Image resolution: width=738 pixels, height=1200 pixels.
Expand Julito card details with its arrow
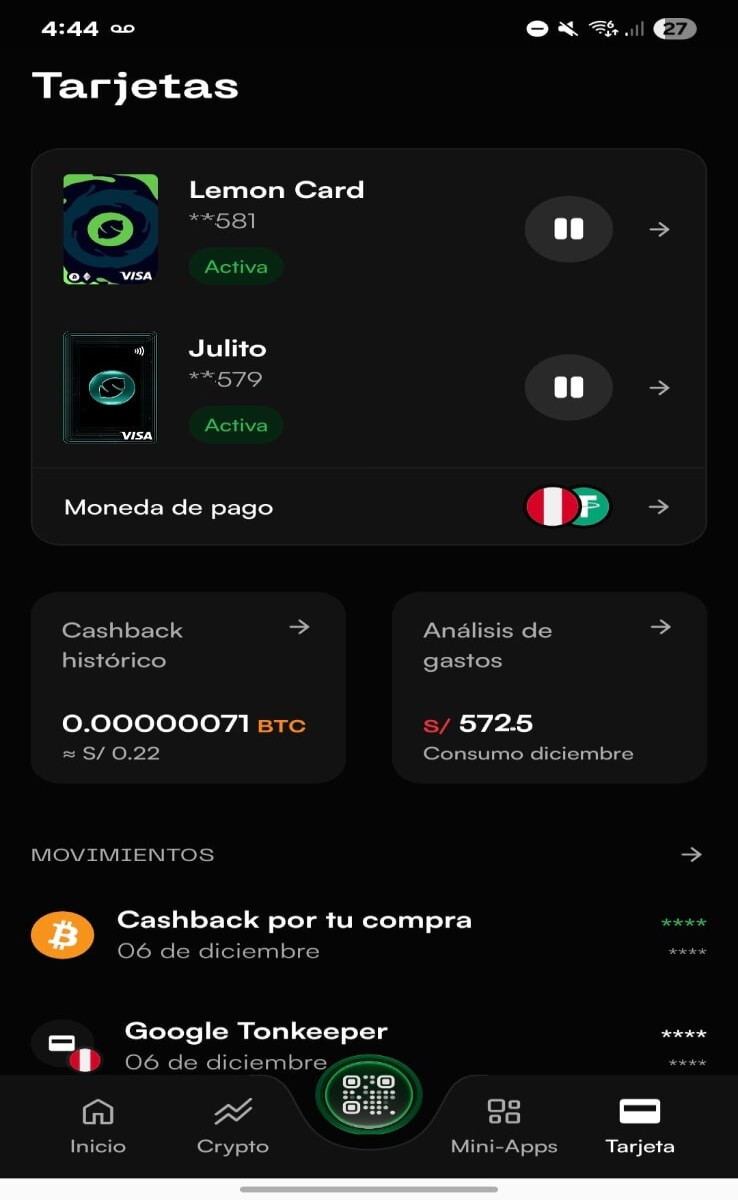[x=658, y=387]
